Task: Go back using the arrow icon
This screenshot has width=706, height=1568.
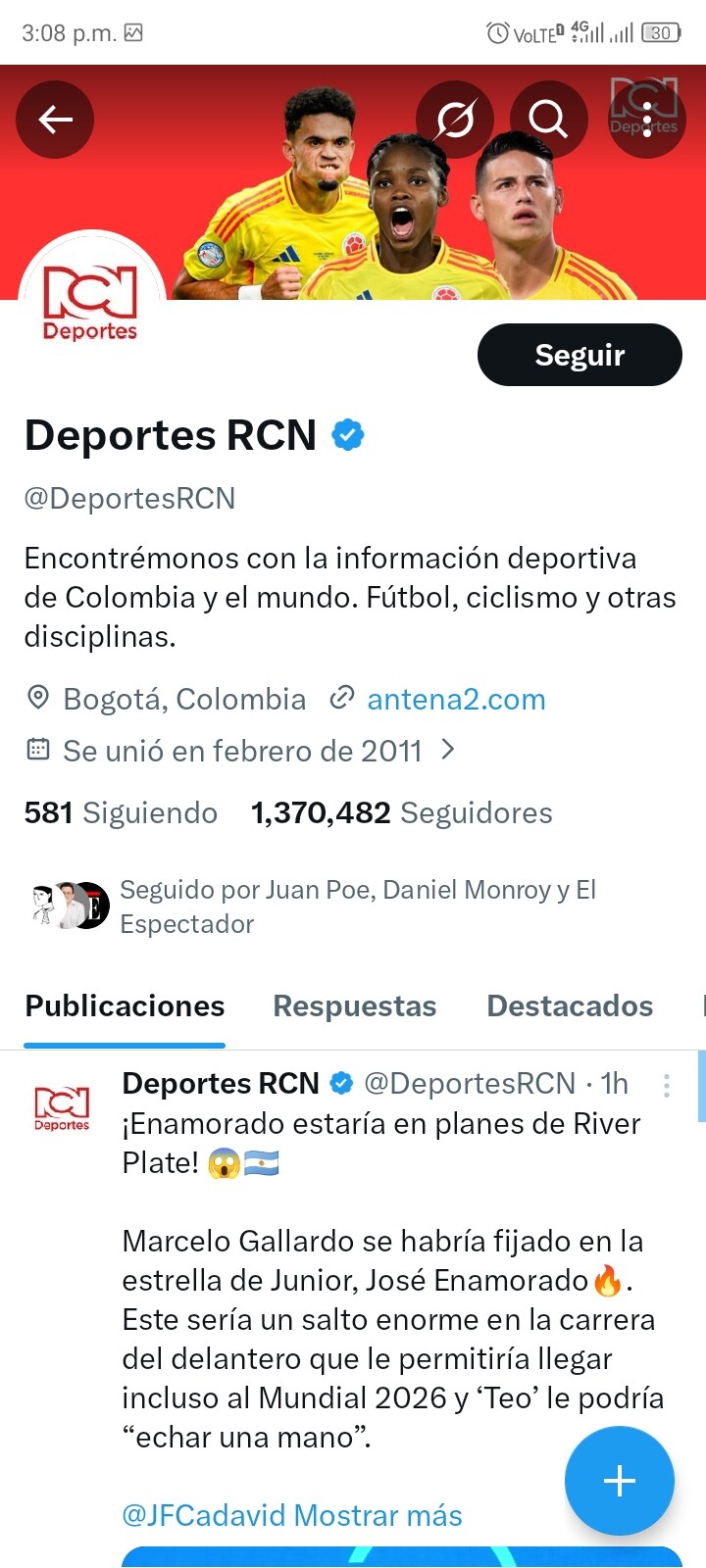Action: click(55, 120)
